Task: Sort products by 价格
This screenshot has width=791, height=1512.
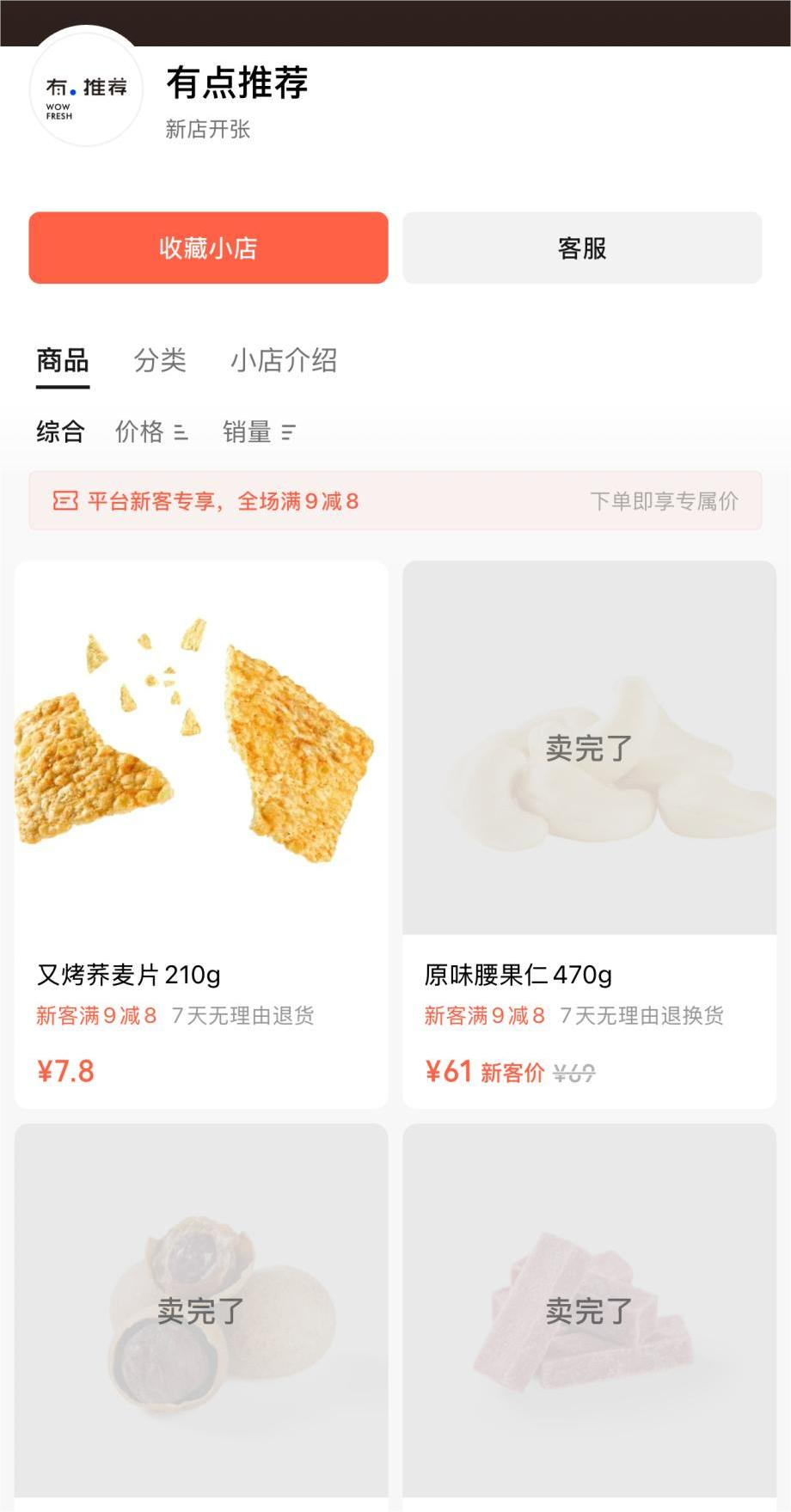Action: [x=150, y=432]
